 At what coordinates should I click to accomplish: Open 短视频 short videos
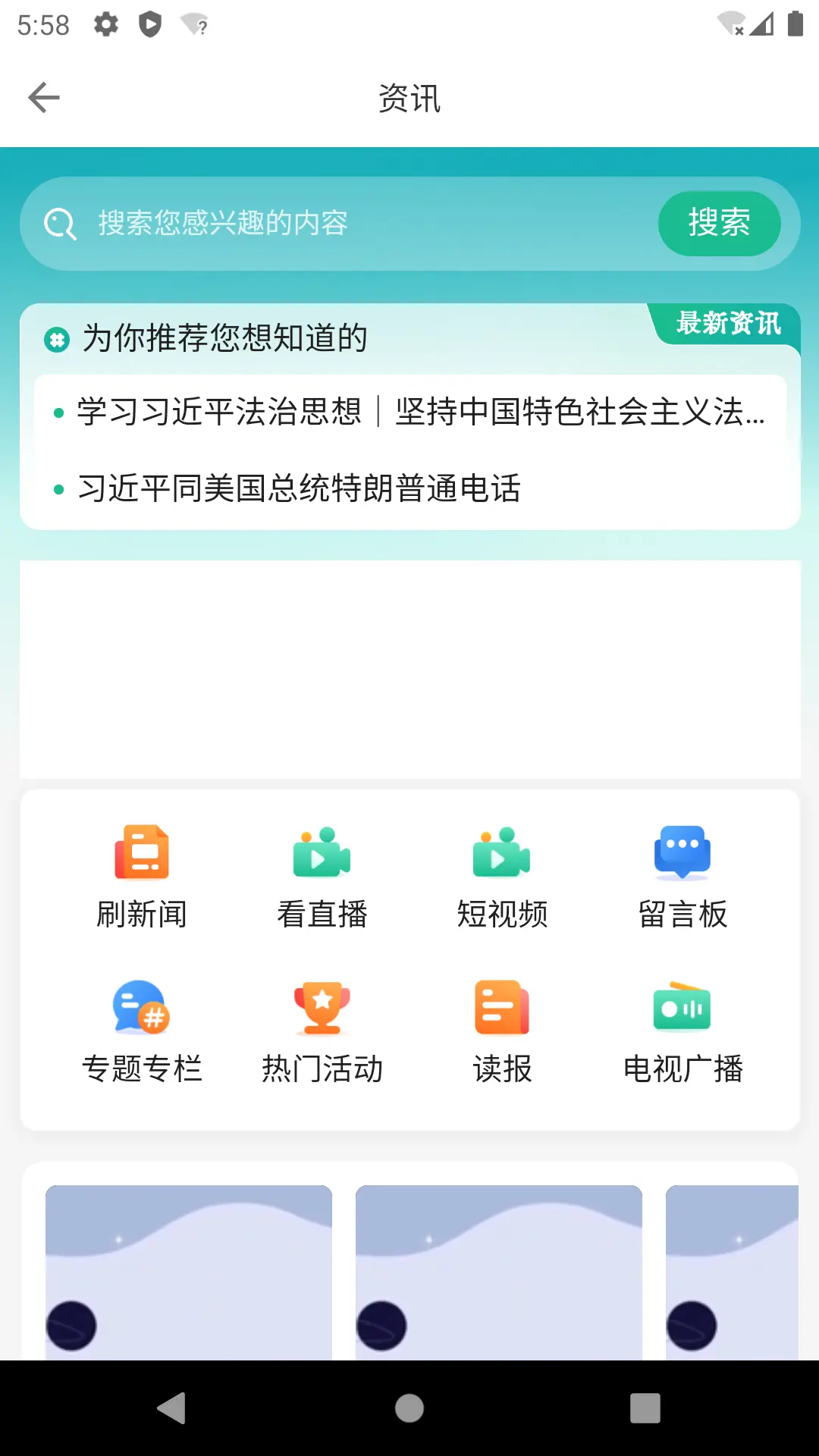502,876
